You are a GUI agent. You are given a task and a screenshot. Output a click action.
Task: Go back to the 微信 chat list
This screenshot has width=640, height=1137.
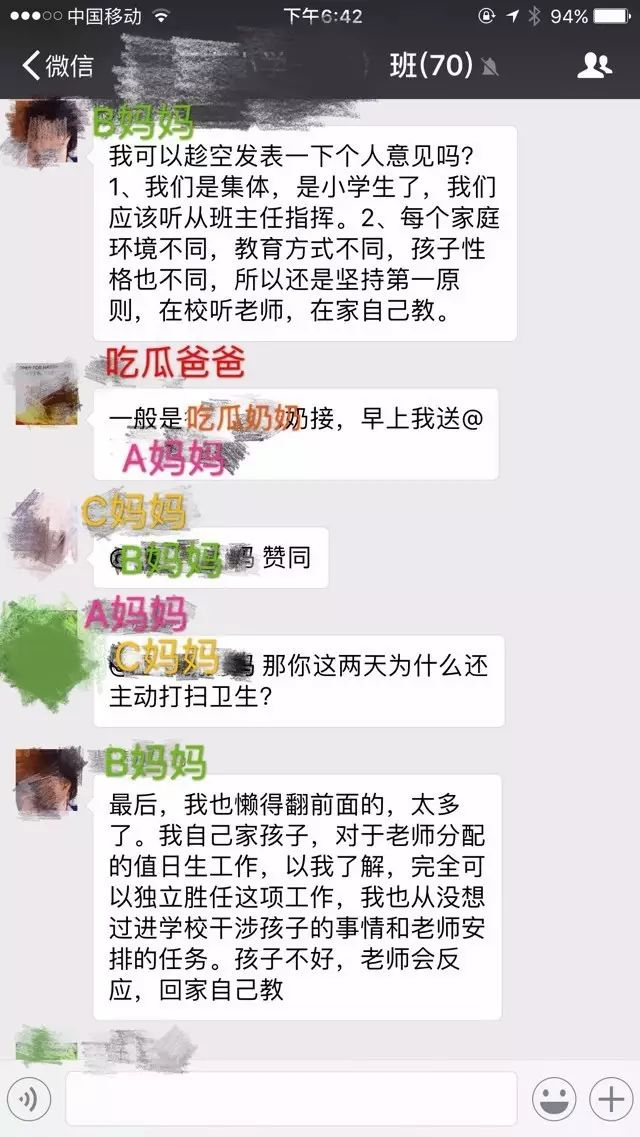57,66
